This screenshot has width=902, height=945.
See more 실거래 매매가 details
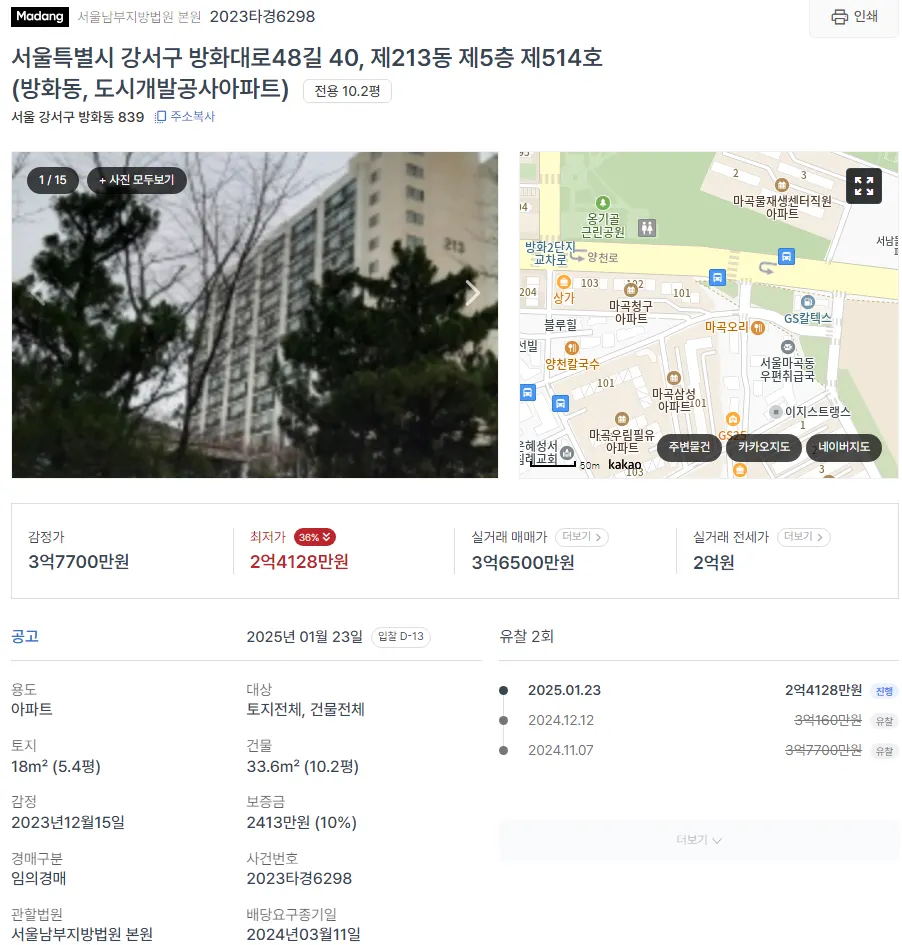(x=581, y=536)
